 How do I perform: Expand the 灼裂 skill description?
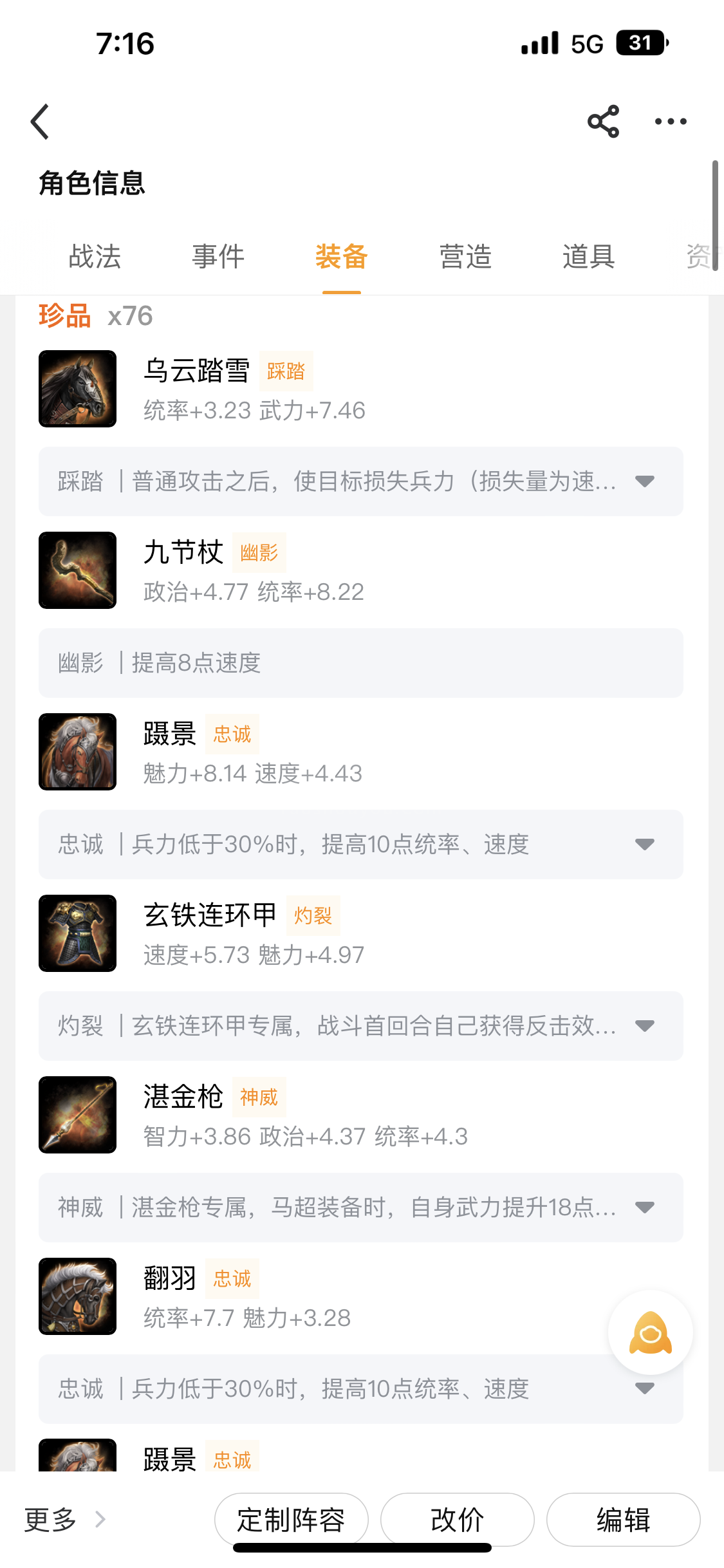pos(644,1026)
